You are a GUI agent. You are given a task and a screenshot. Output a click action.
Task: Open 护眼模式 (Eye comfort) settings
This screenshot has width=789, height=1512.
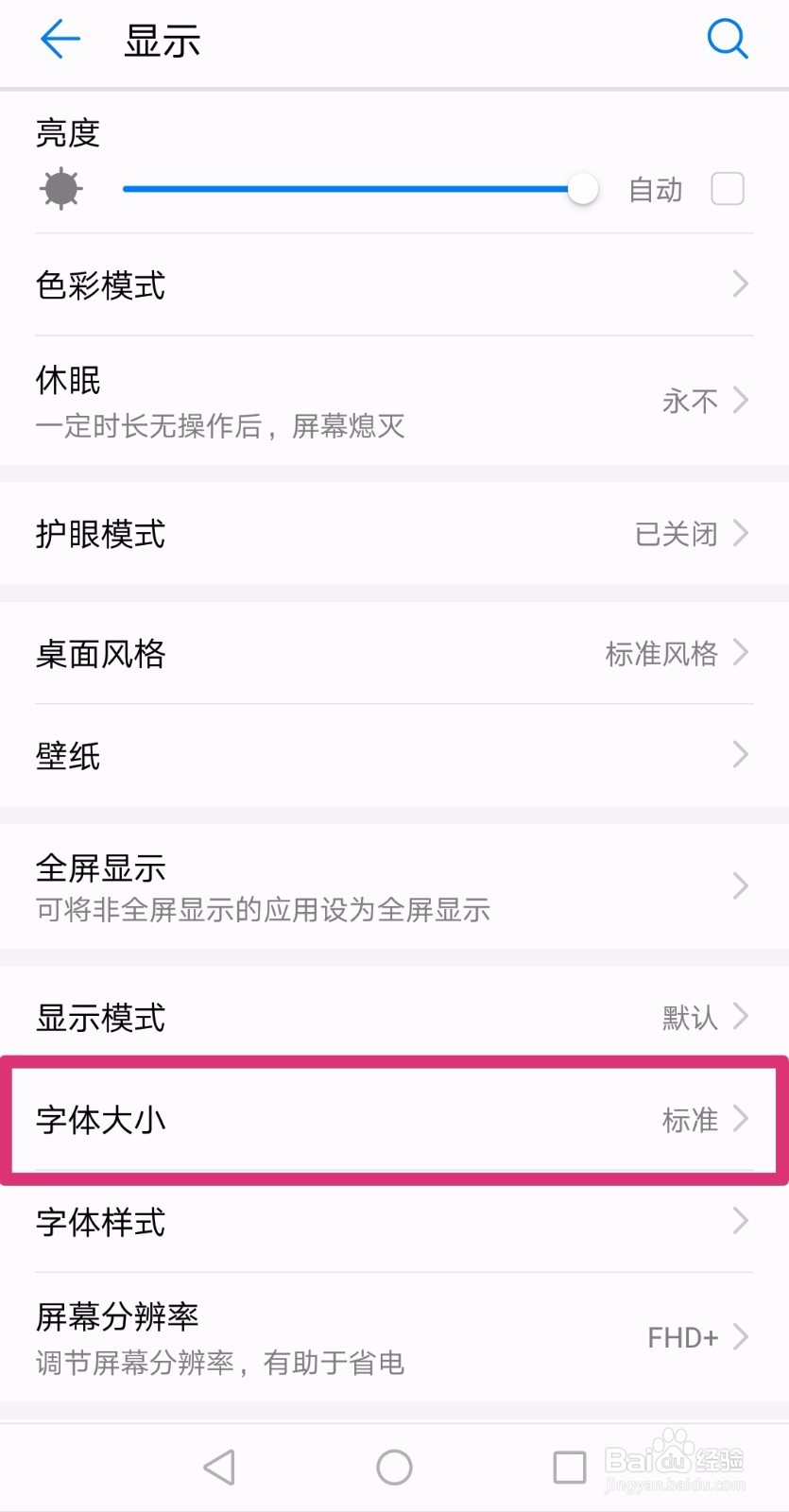coord(394,534)
